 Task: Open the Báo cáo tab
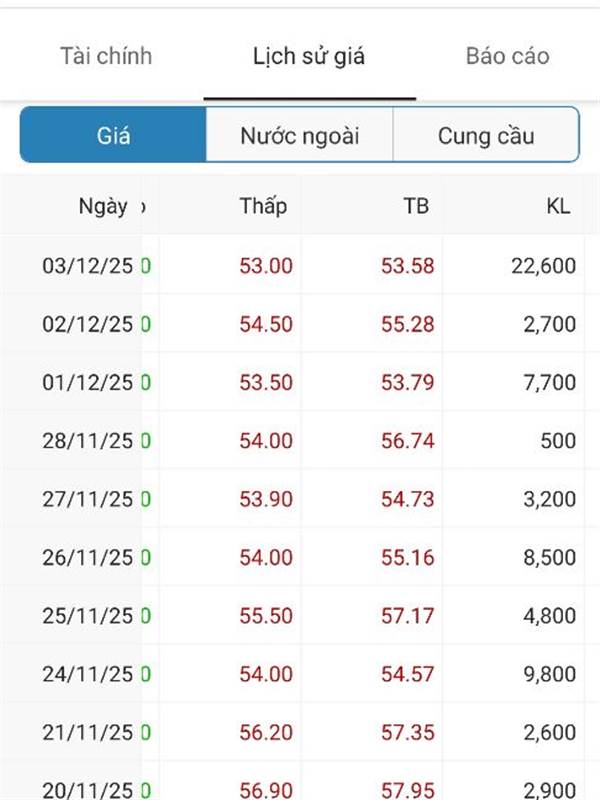pos(507,56)
